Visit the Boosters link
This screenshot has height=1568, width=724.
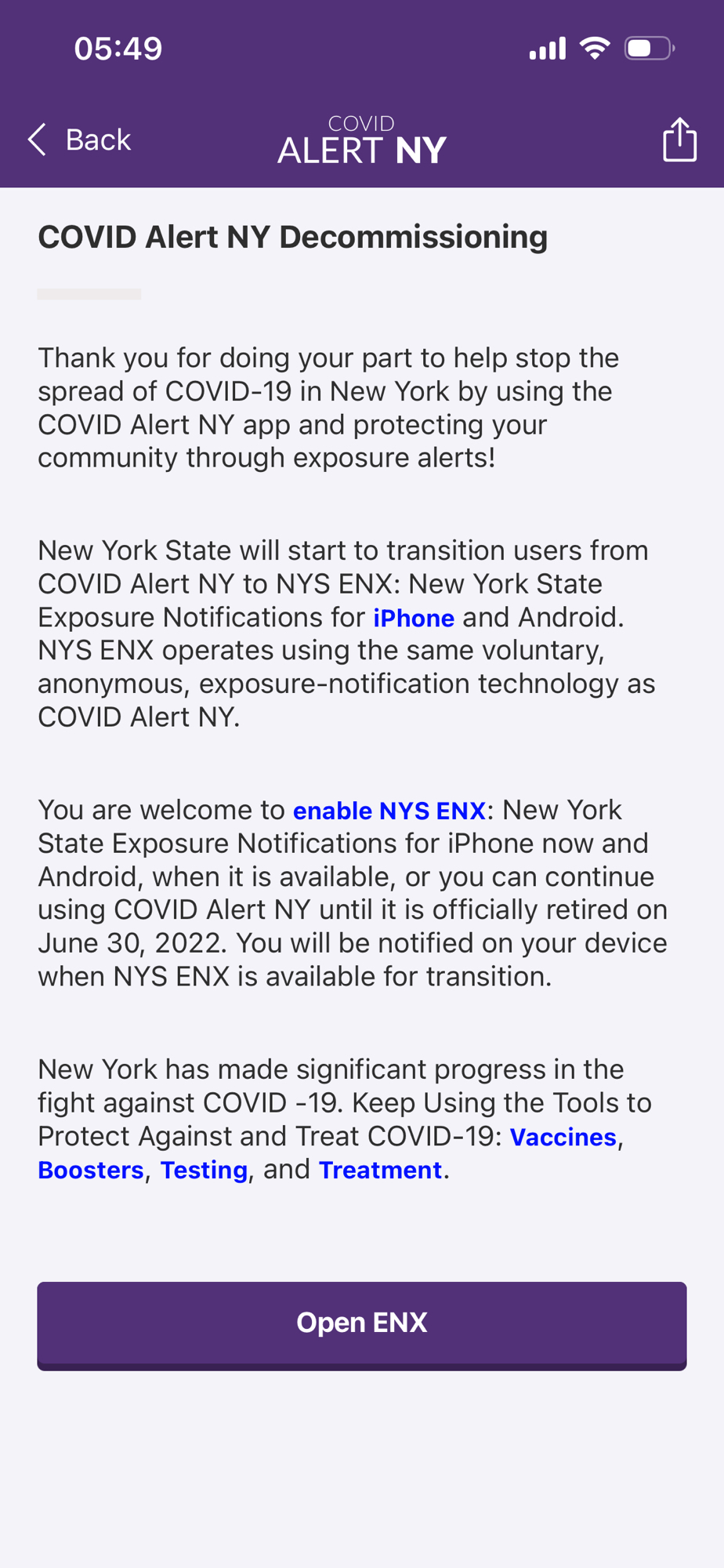point(91,1170)
